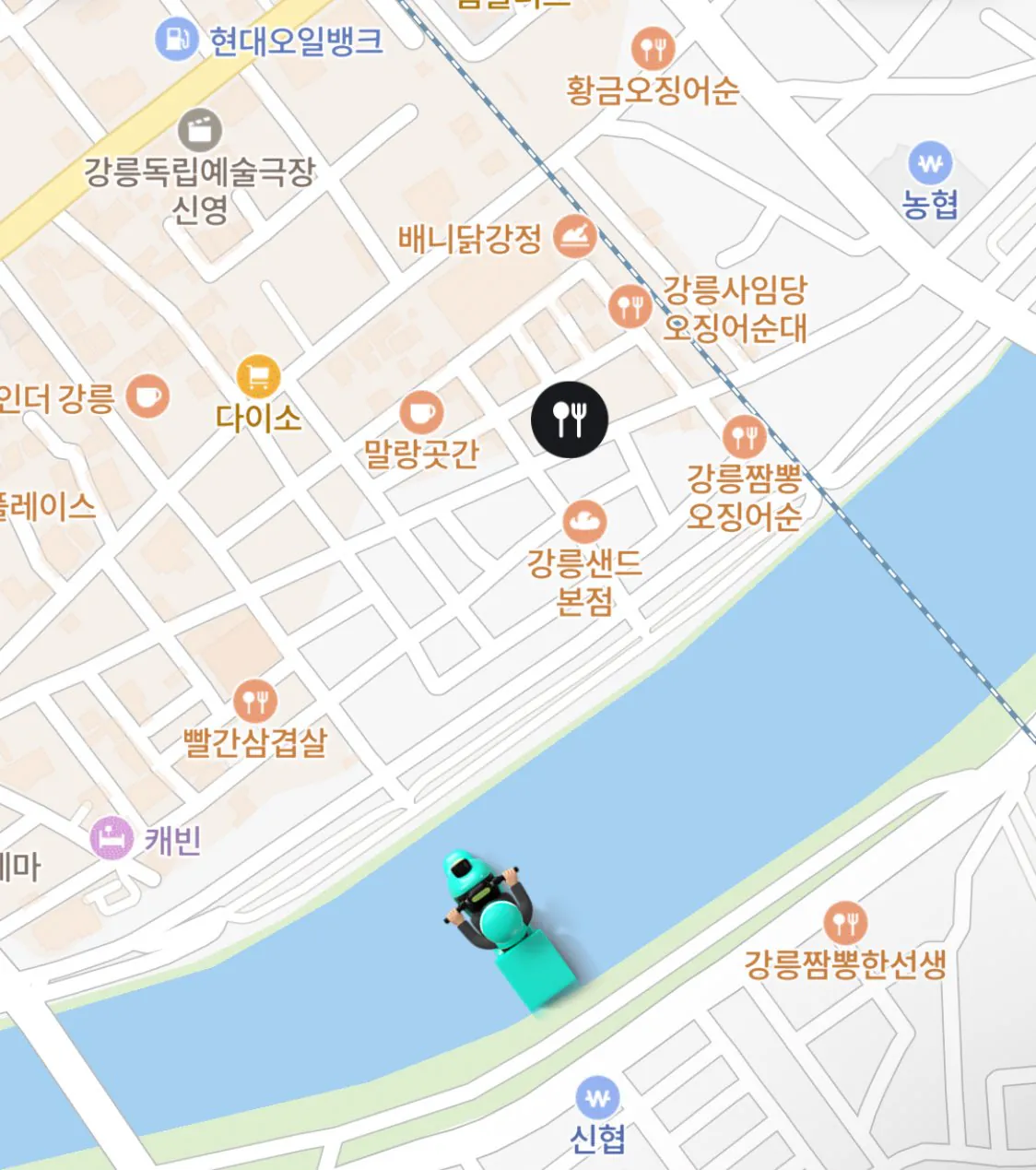
Task: Select the 배니닭강정 food marker
Action: pyautogui.click(x=574, y=235)
